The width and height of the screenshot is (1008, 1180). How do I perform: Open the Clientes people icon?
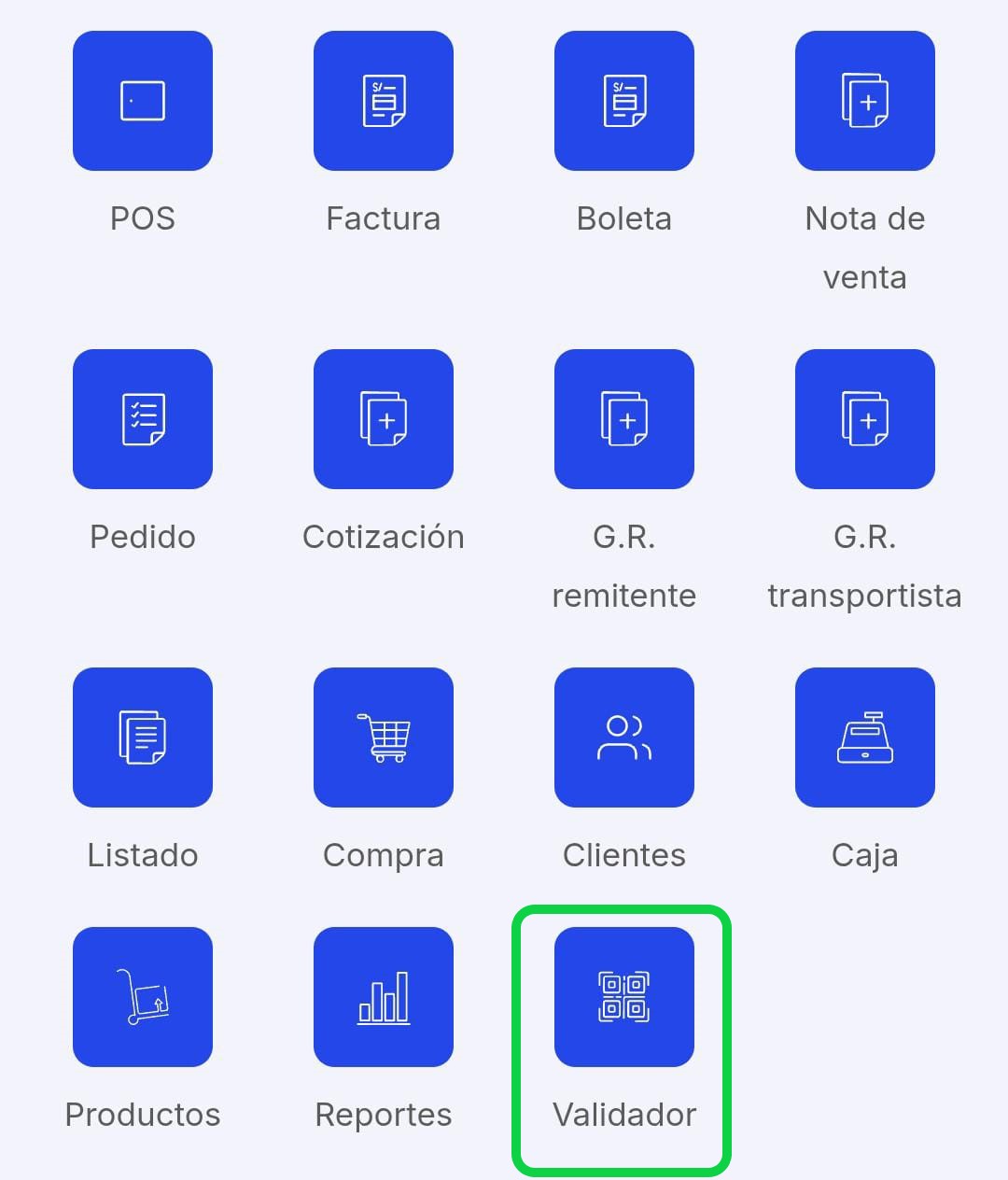coord(623,737)
